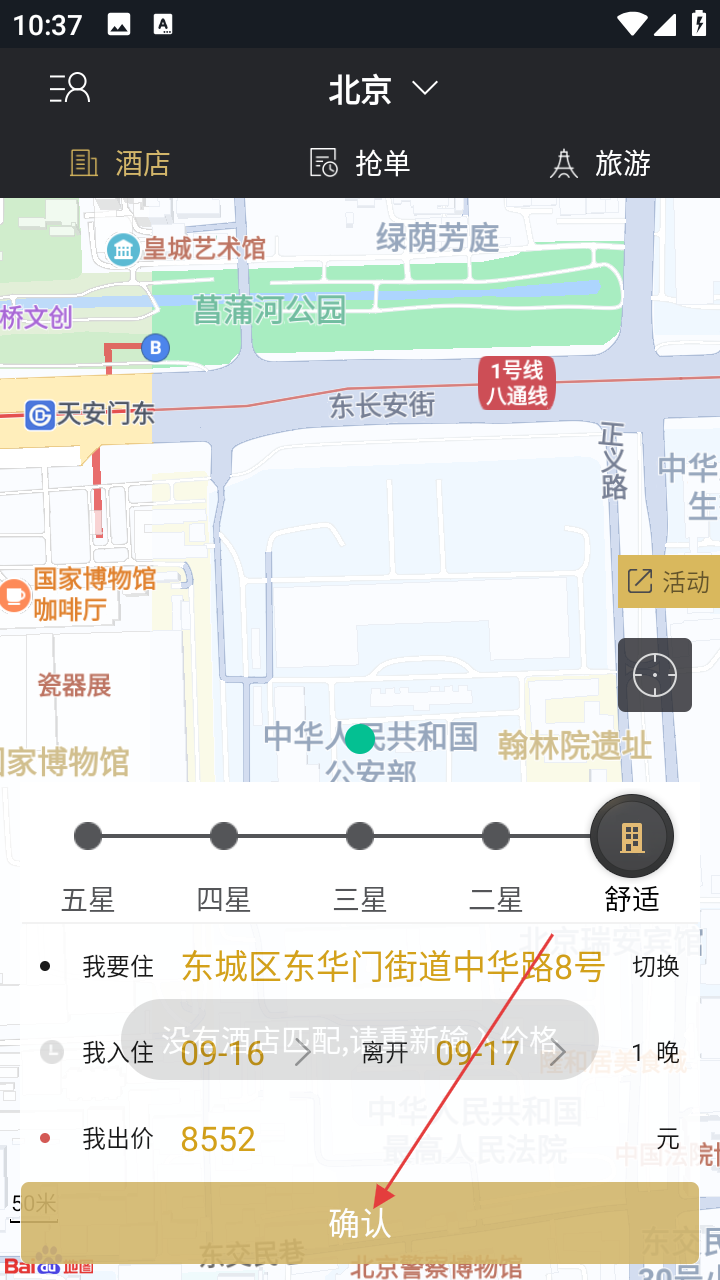
Task: Open the 活动 button on the map
Action: (x=668, y=581)
